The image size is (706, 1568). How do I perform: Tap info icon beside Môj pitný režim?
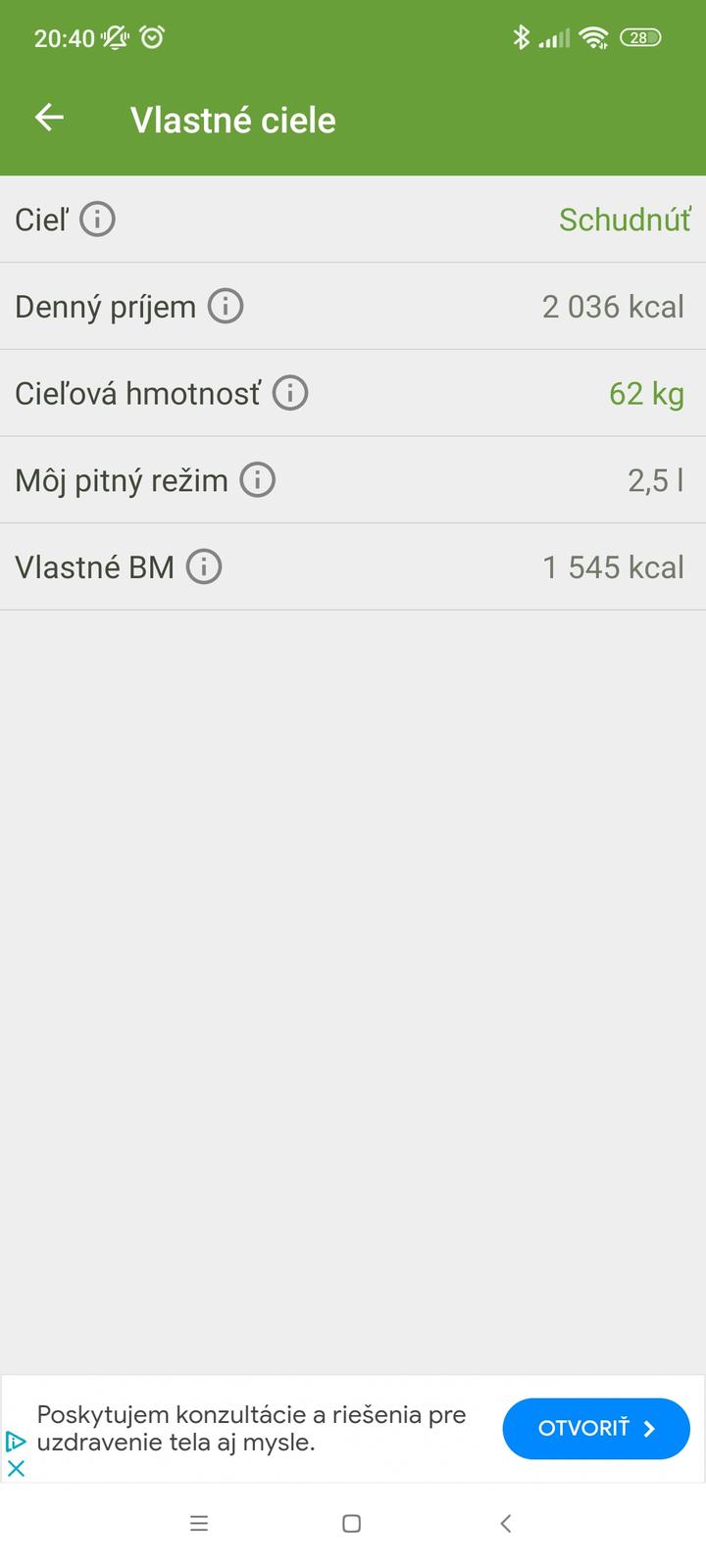point(258,480)
